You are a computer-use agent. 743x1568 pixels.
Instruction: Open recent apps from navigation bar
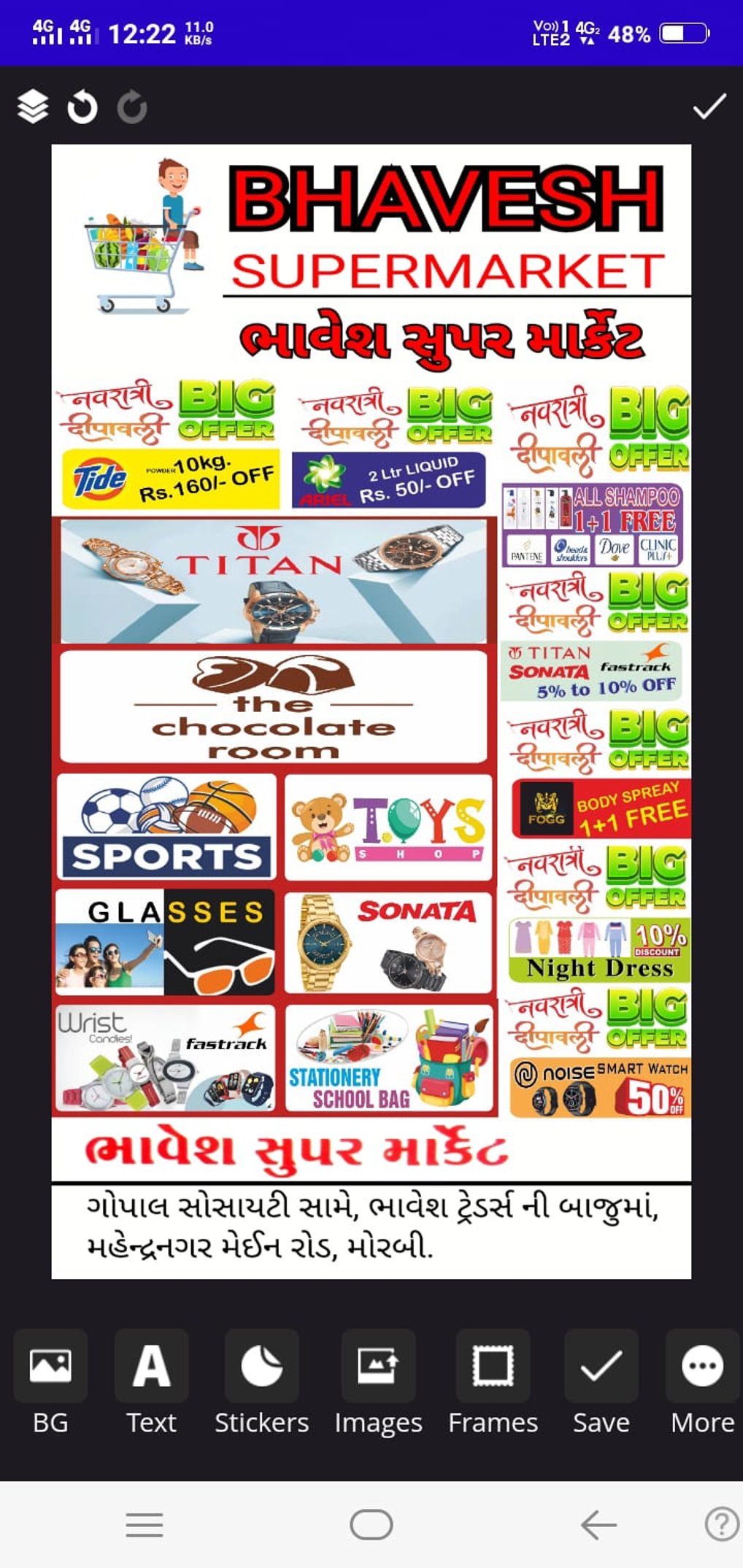145,1524
